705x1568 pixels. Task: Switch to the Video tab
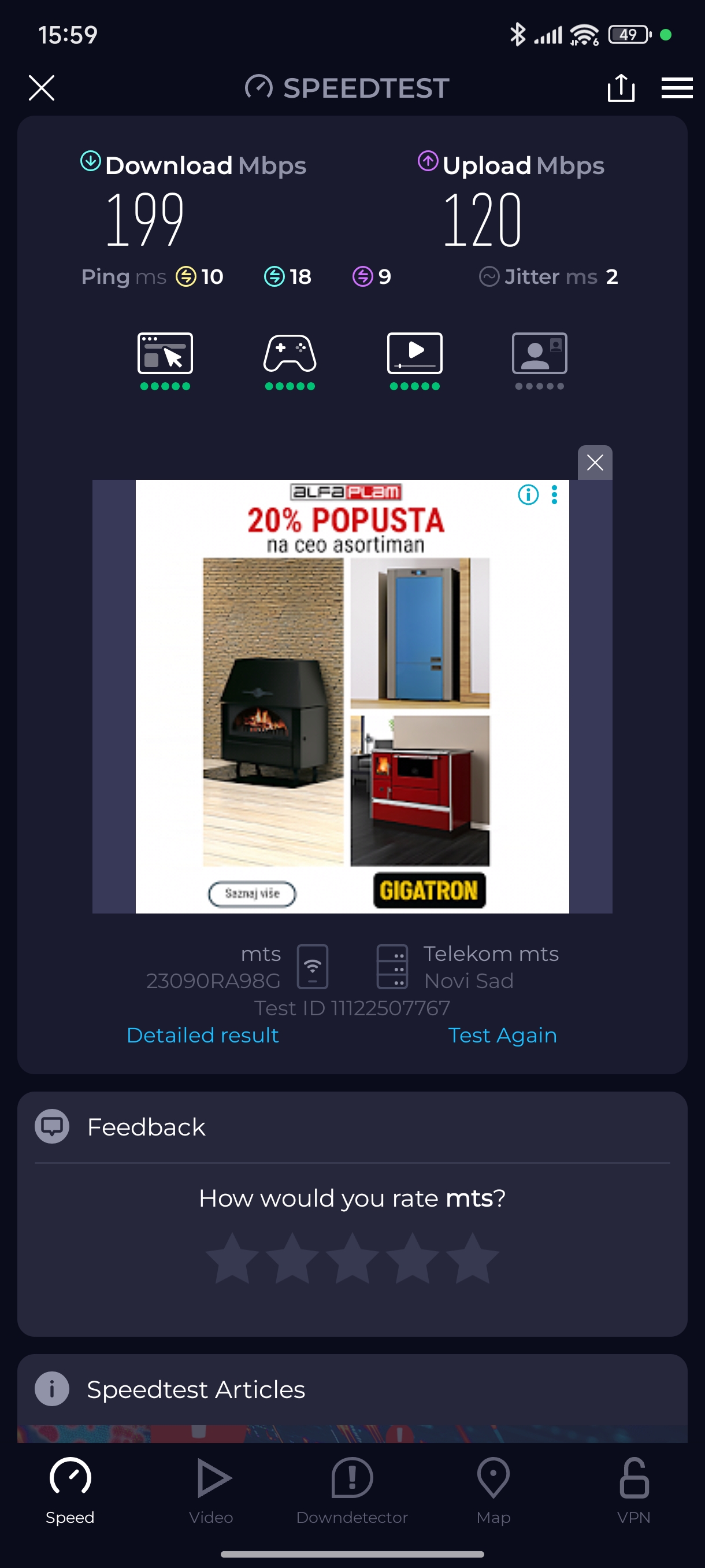coord(211,1490)
